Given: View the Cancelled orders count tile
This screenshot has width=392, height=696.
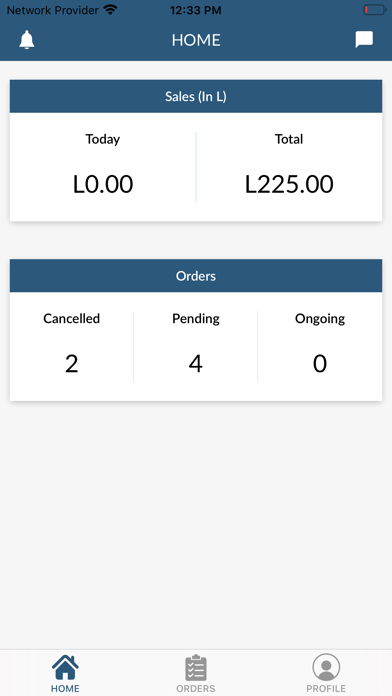Looking at the screenshot, I should 71,346.
